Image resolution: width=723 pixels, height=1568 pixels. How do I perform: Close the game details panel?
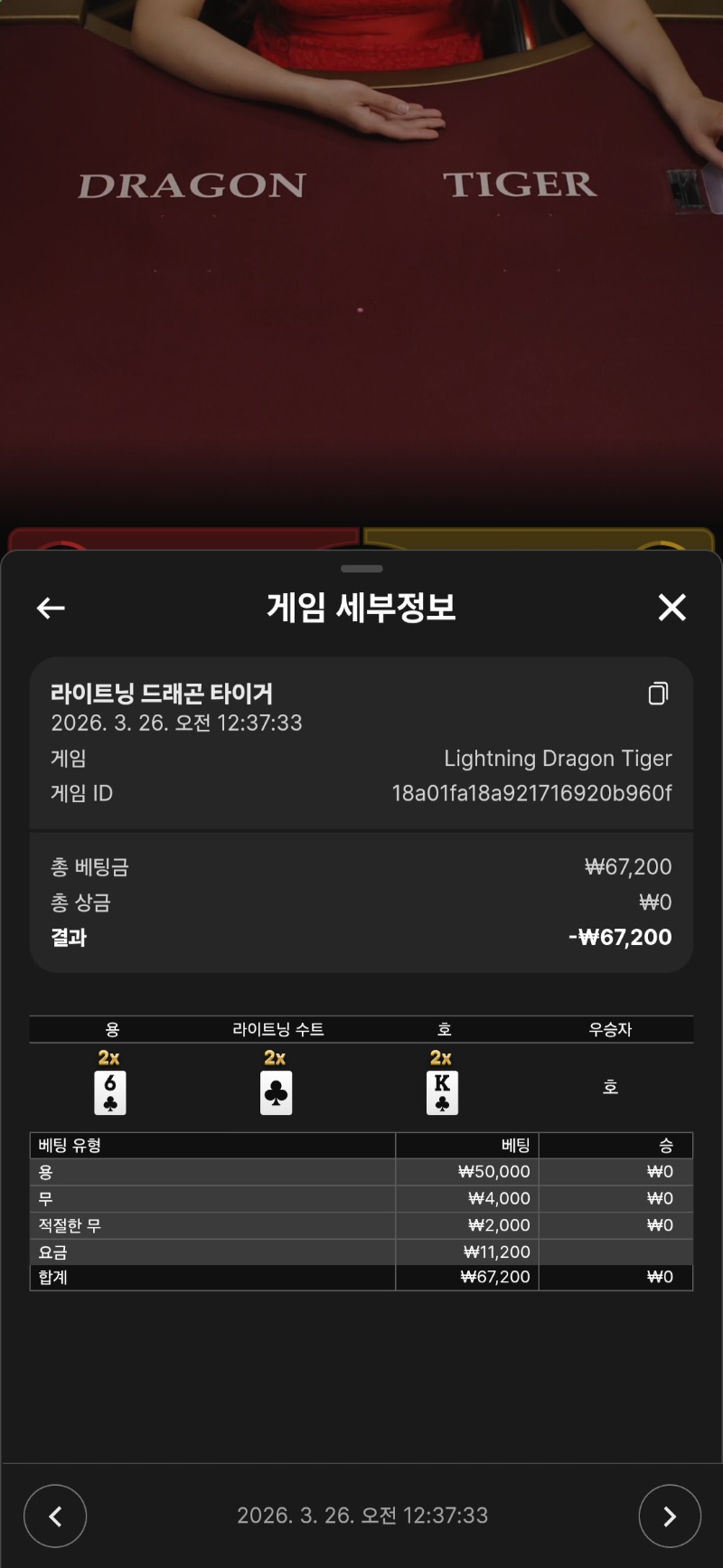pyautogui.click(x=671, y=608)
